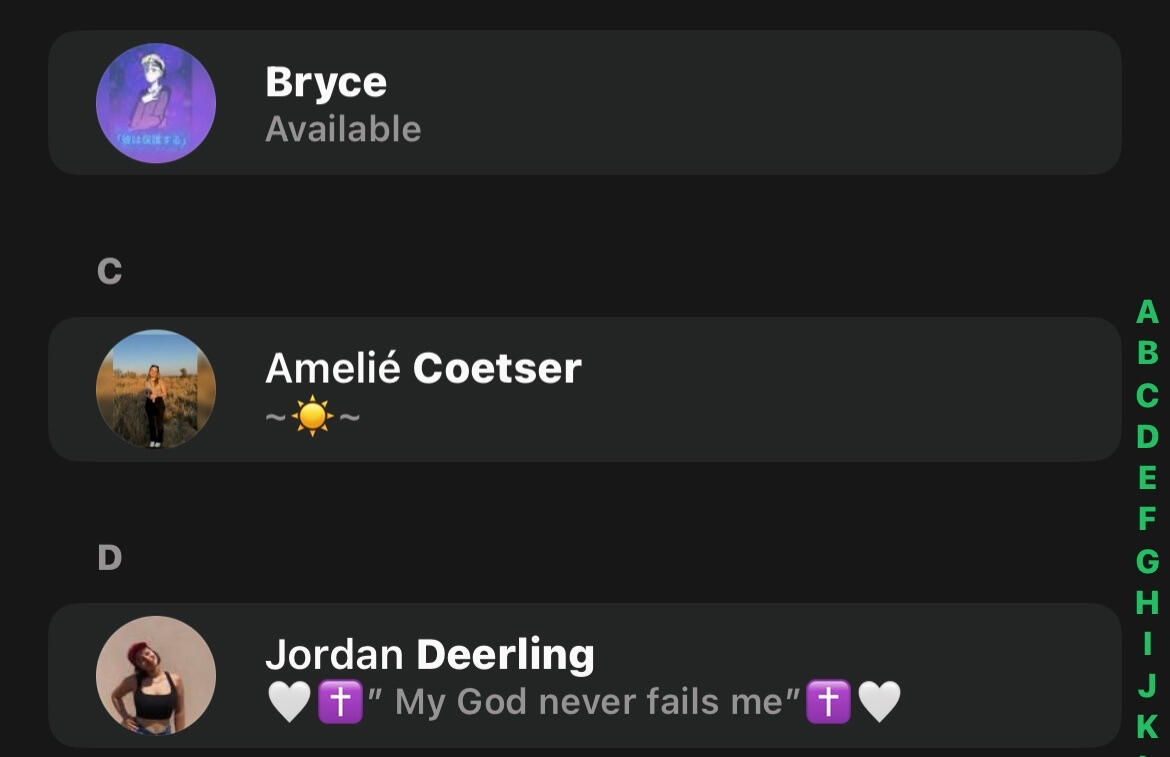Screen dimensions: 1170x757
Task: Jump to letter K in index
Action: (1147, 727)
